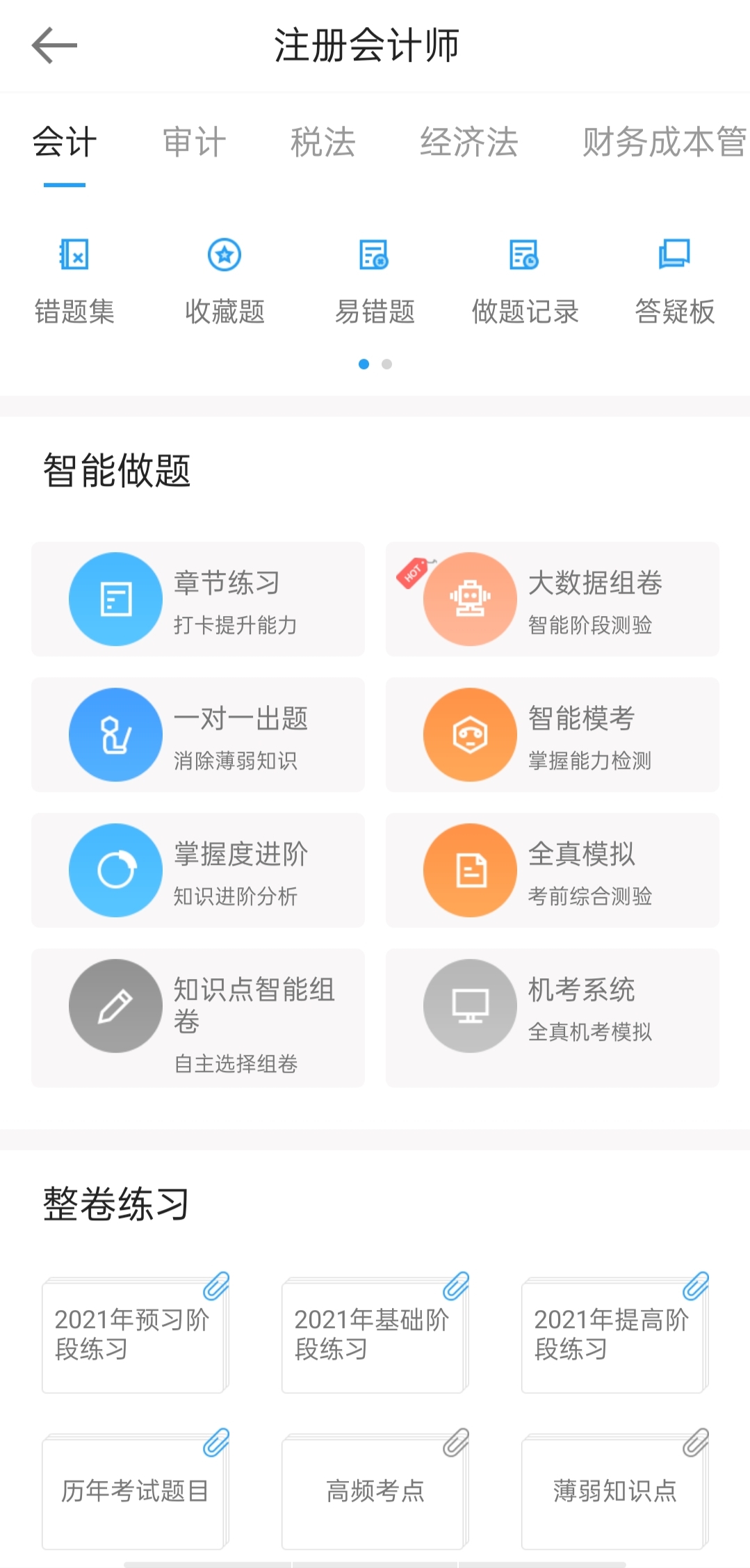Viewport: 750px width, 1568px height.
Task: Switch to the 税法 tab
Action: tap(323, 143)
